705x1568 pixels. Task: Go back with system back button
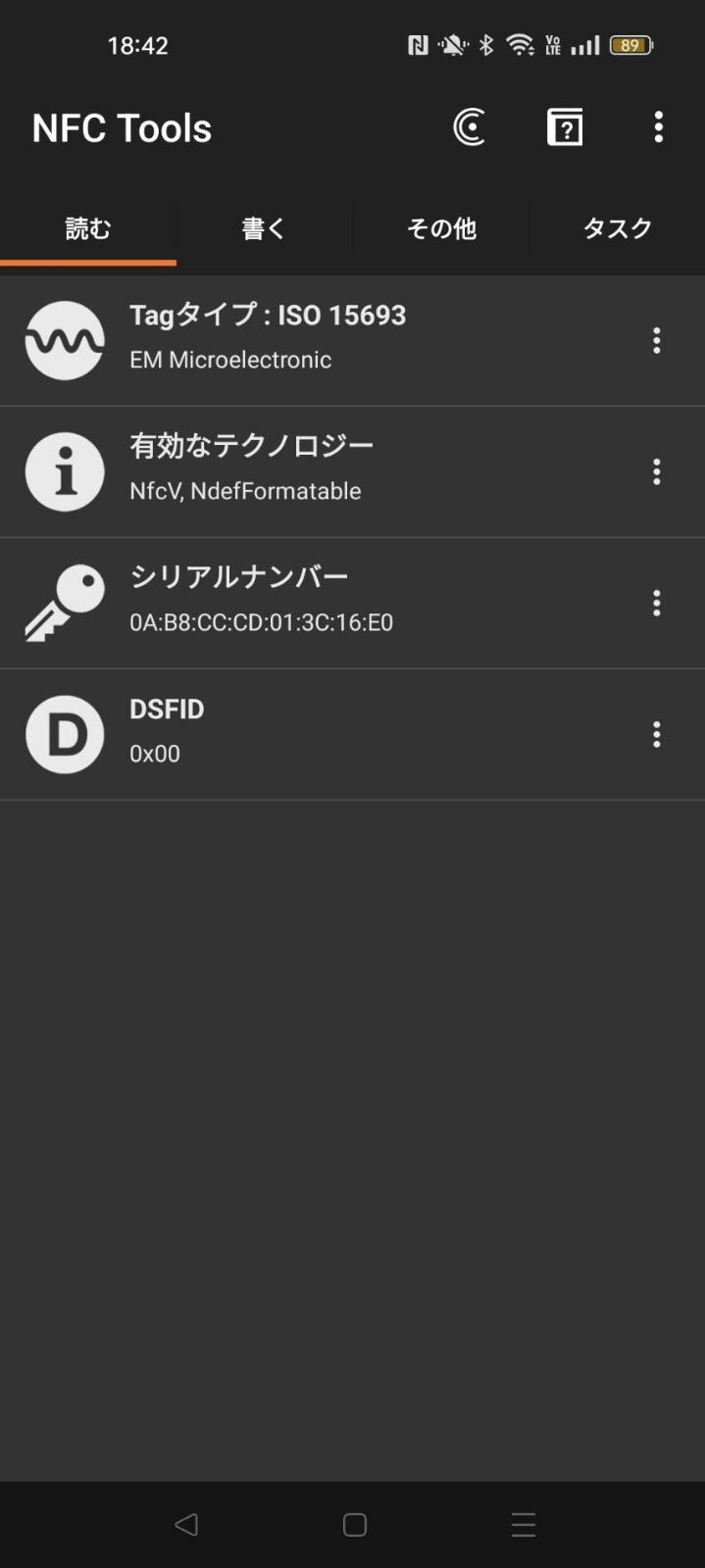(x=186, y=1524)
